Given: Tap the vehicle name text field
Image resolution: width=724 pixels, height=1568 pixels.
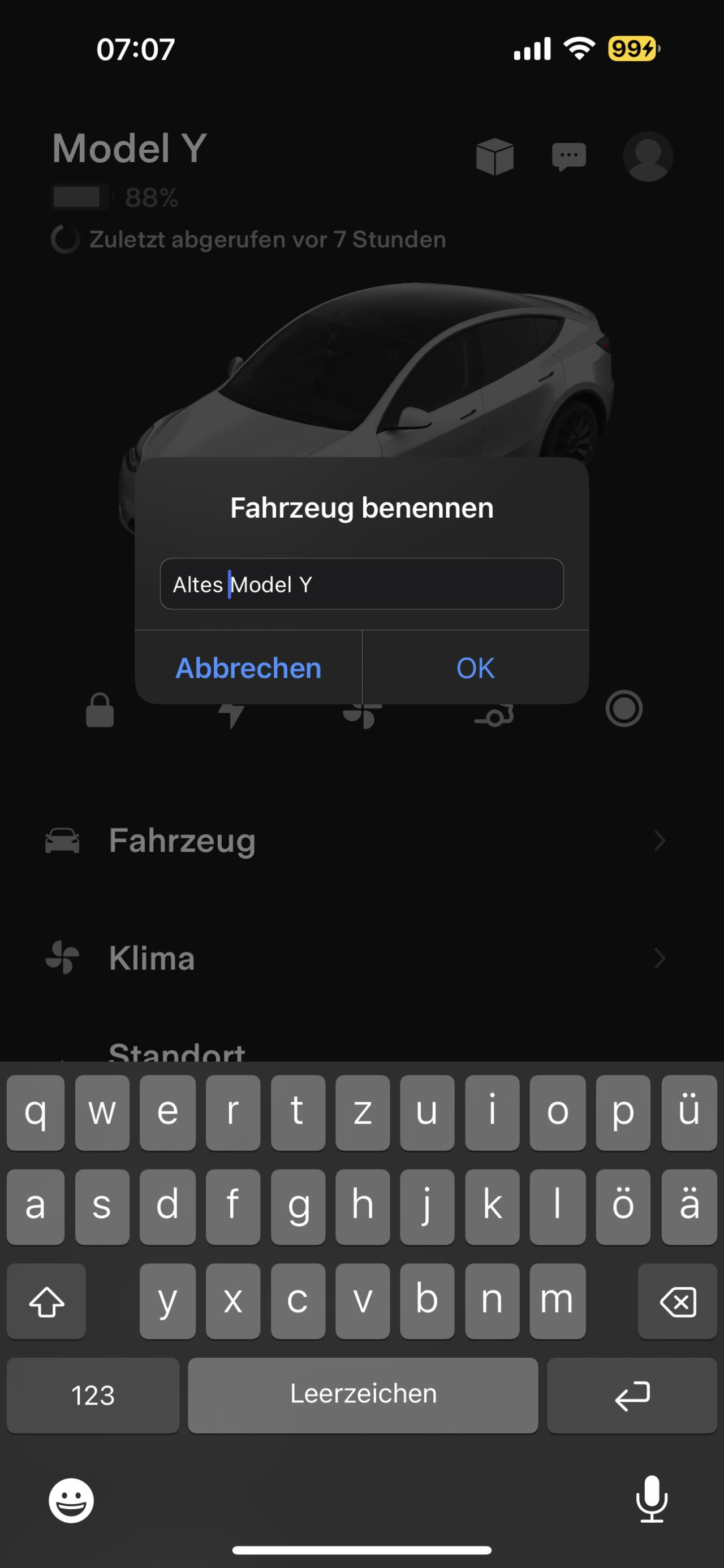Looking at the screenshot, I should click(361, 584).
